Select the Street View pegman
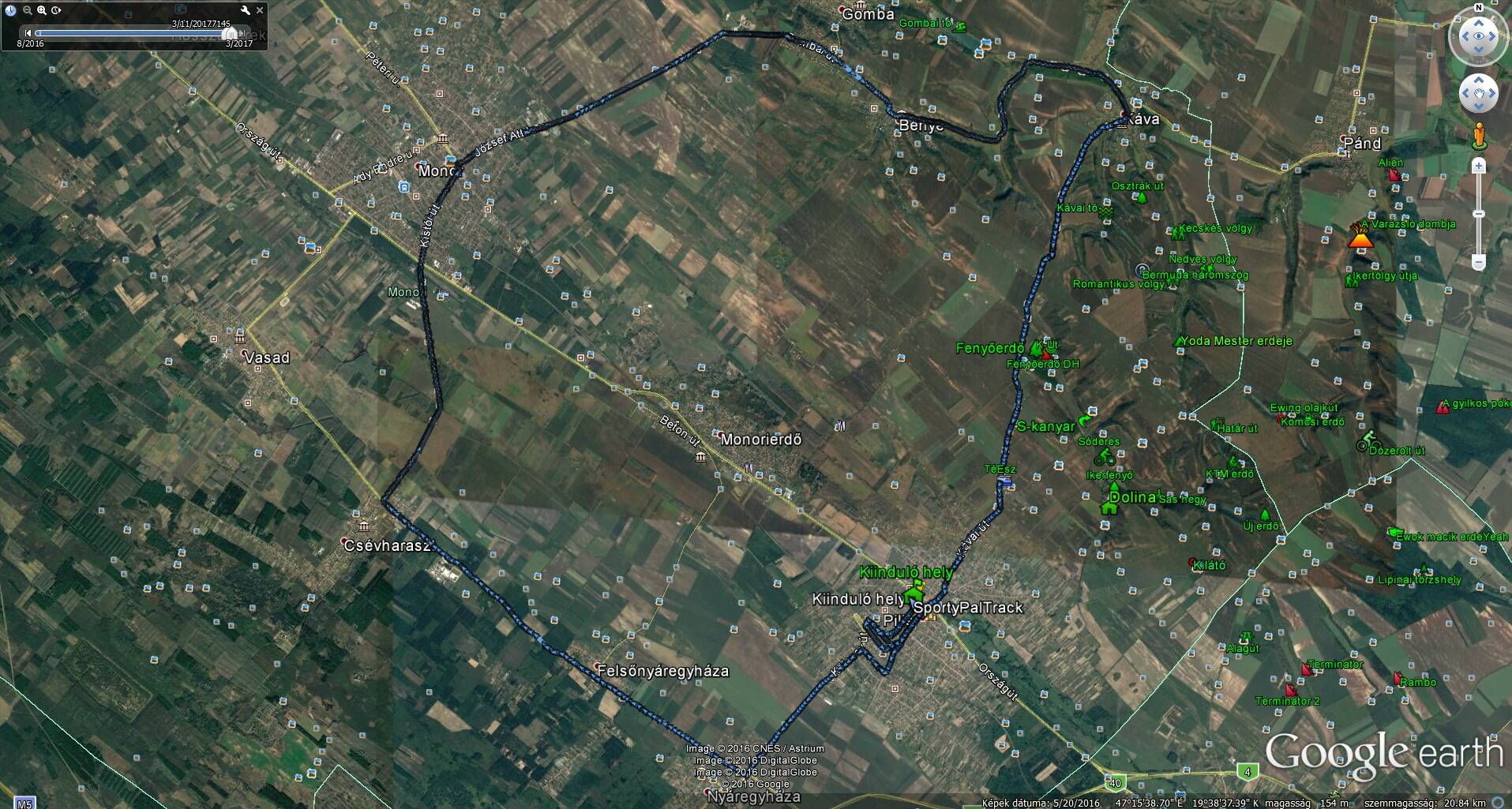1512x809 pixels. click(1479, 137)
